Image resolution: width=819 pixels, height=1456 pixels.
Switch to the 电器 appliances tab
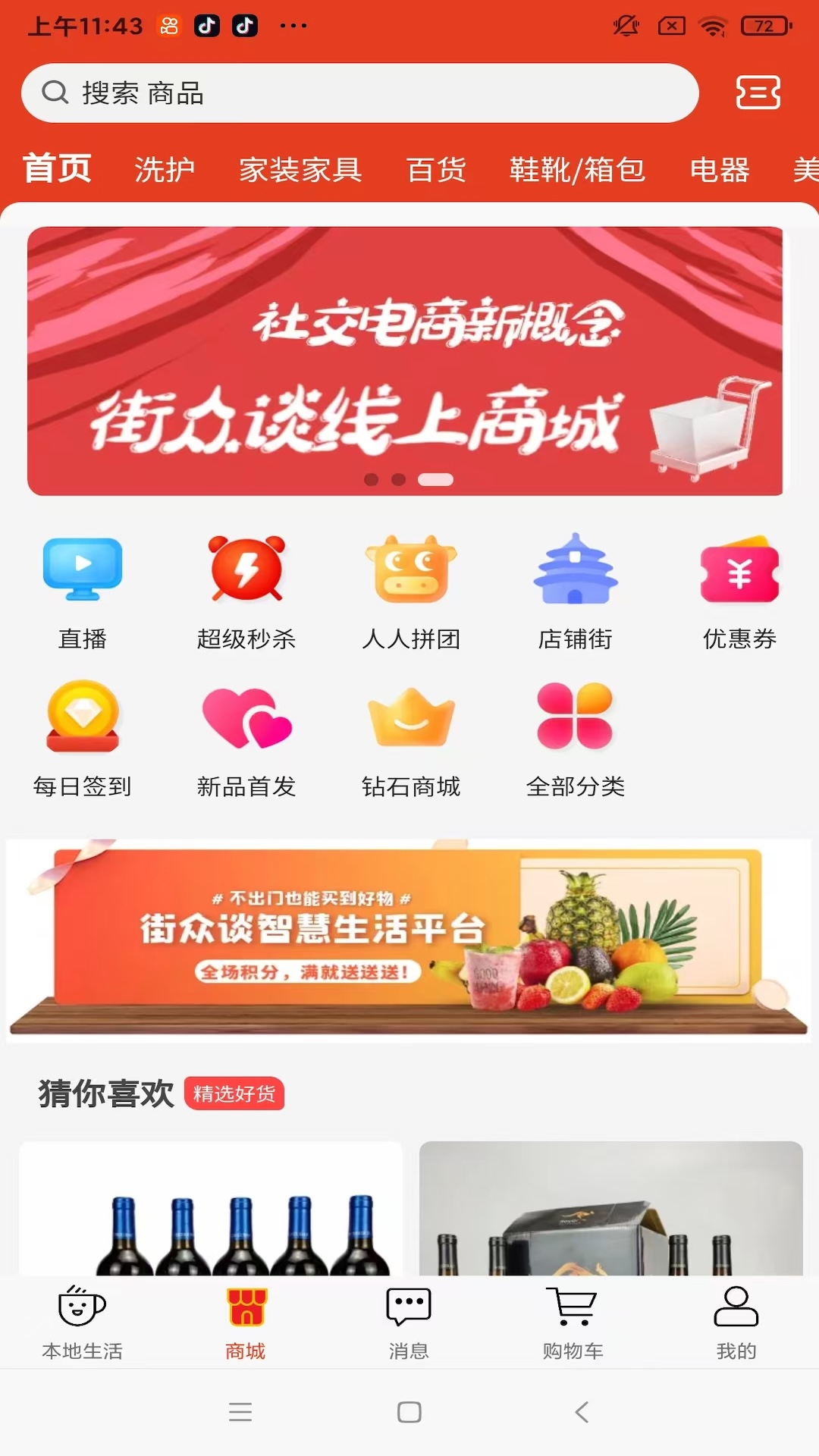click(x=720, y=168)
